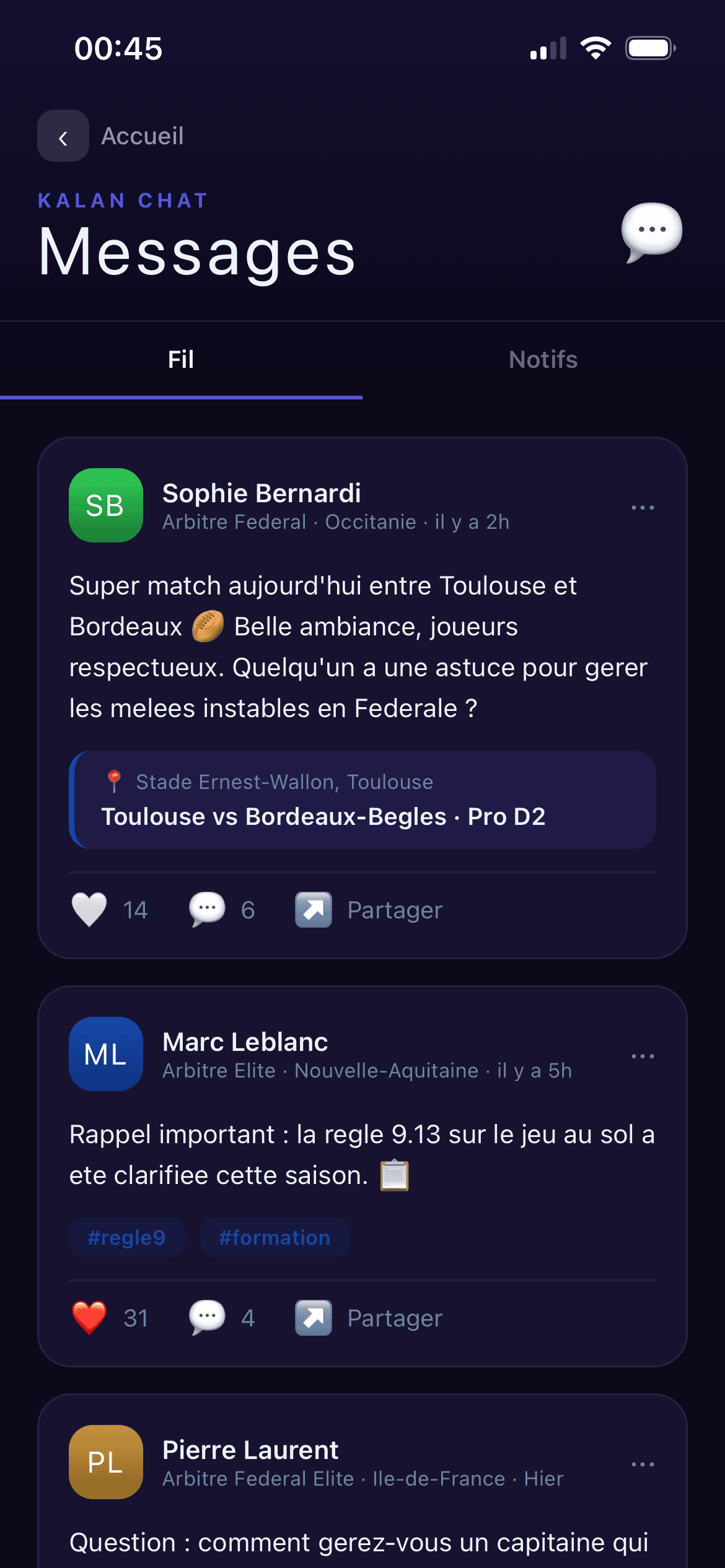
Task: Open options menu on Pierre Laurent's post
Action: click(x=643, y=1464)
